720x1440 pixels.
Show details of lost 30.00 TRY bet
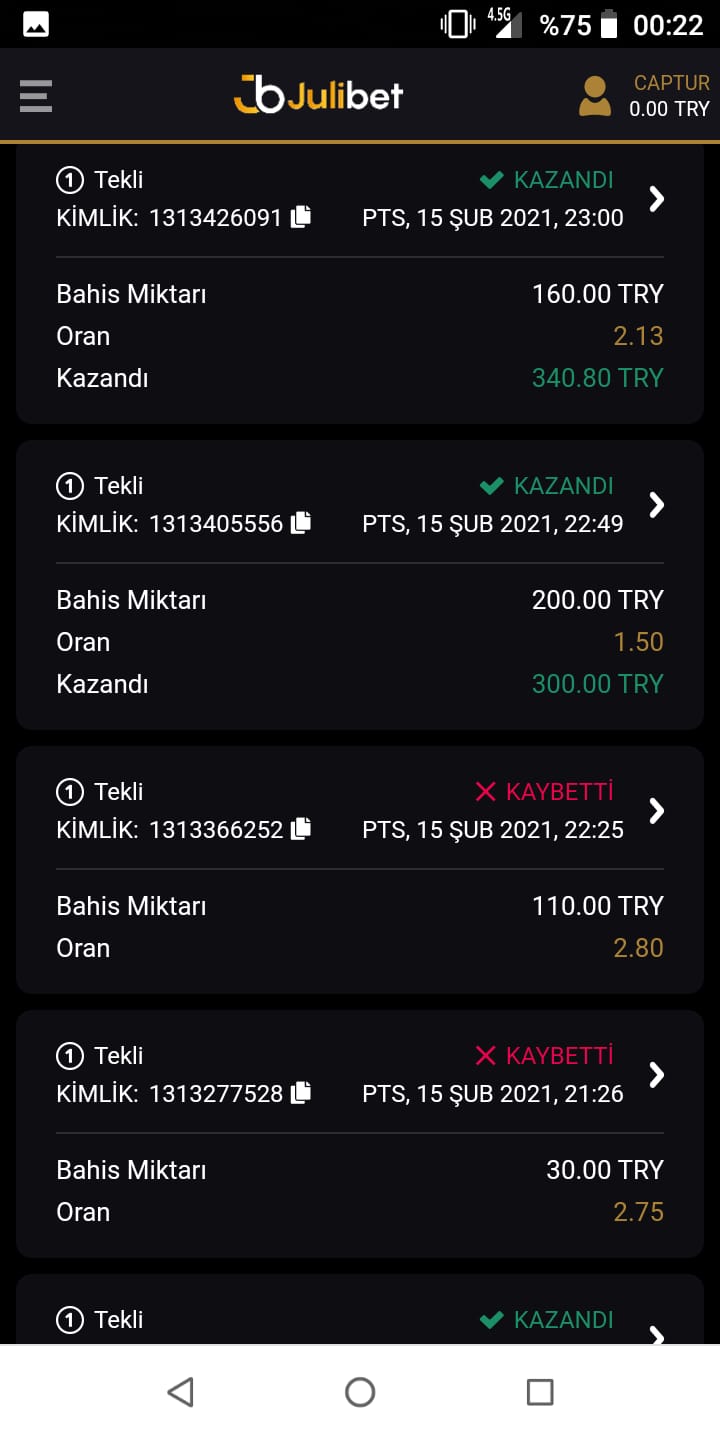click(x=656, y=1075)
